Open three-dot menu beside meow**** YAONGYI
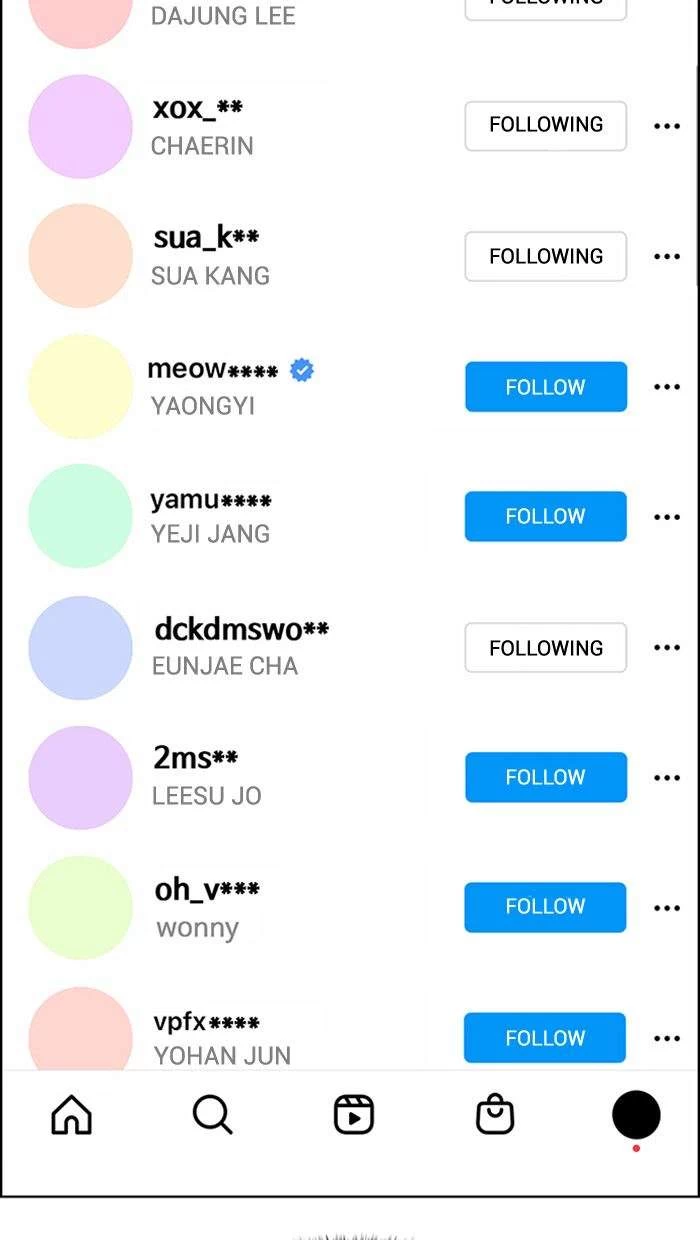The height and width of the screenshot is (1240, 700). pyautogui.click(x=667, y=387)
